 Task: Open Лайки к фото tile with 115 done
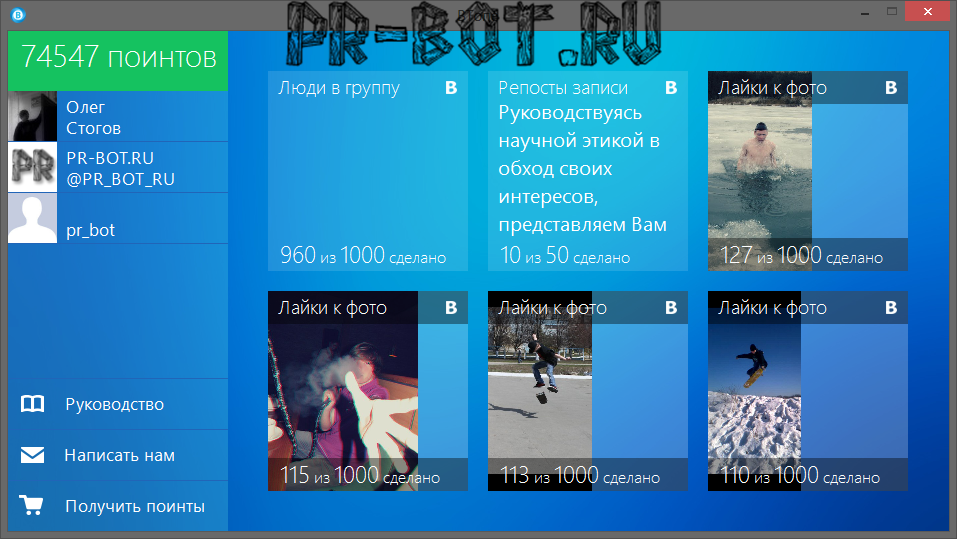click(368, 391)
